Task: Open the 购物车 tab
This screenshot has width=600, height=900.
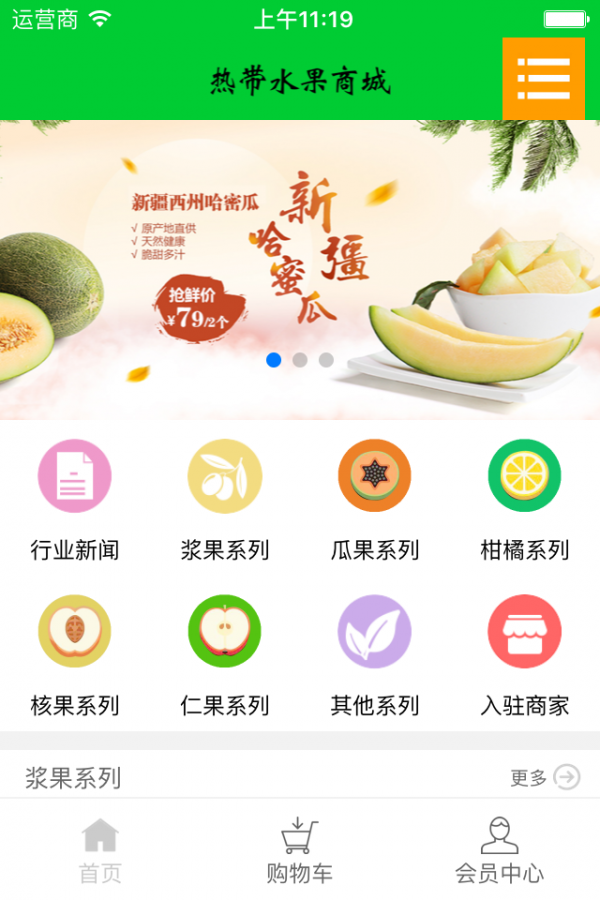Action: [299, 851]
